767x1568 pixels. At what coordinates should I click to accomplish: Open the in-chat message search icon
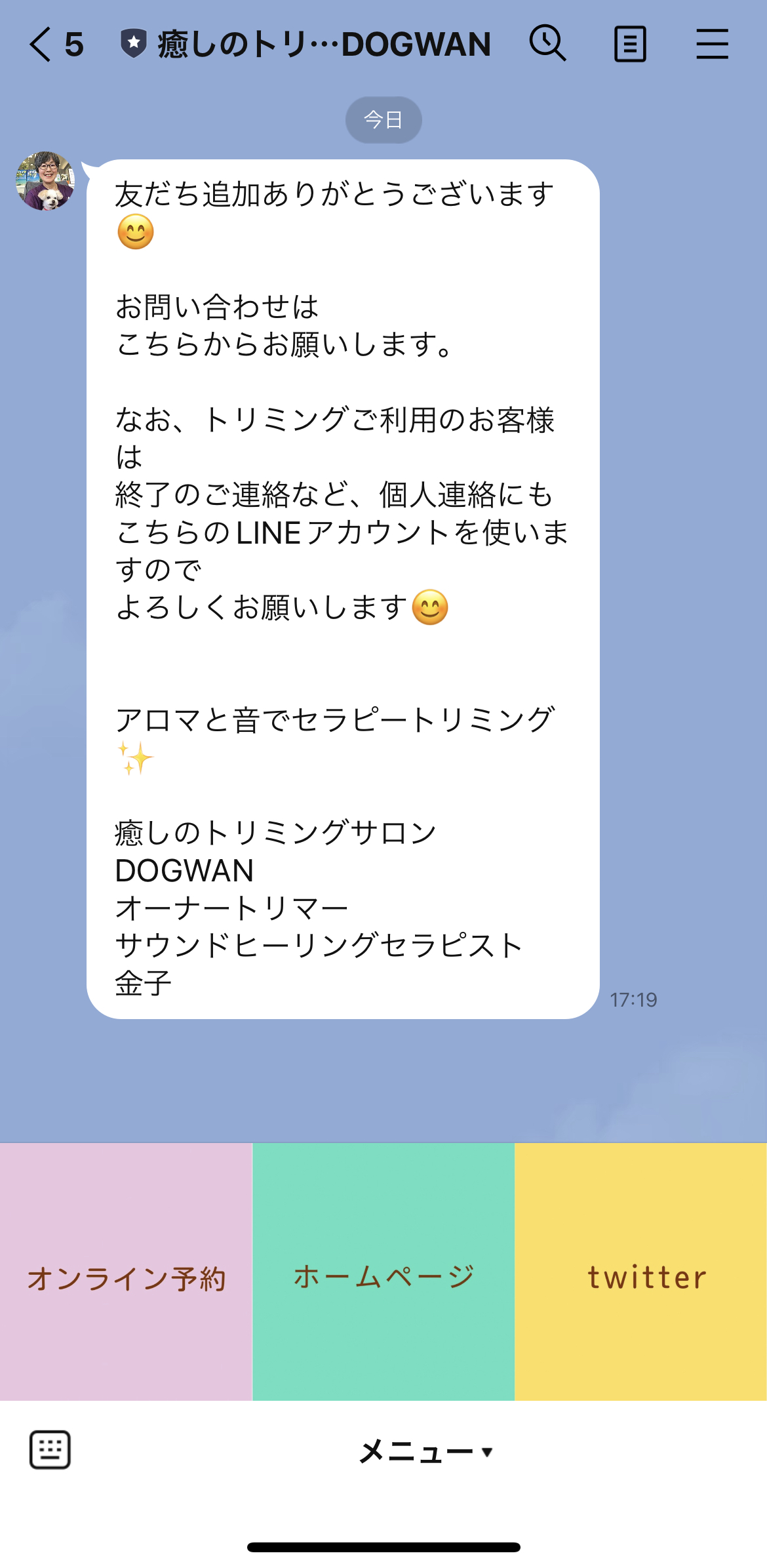click(548, 43)
